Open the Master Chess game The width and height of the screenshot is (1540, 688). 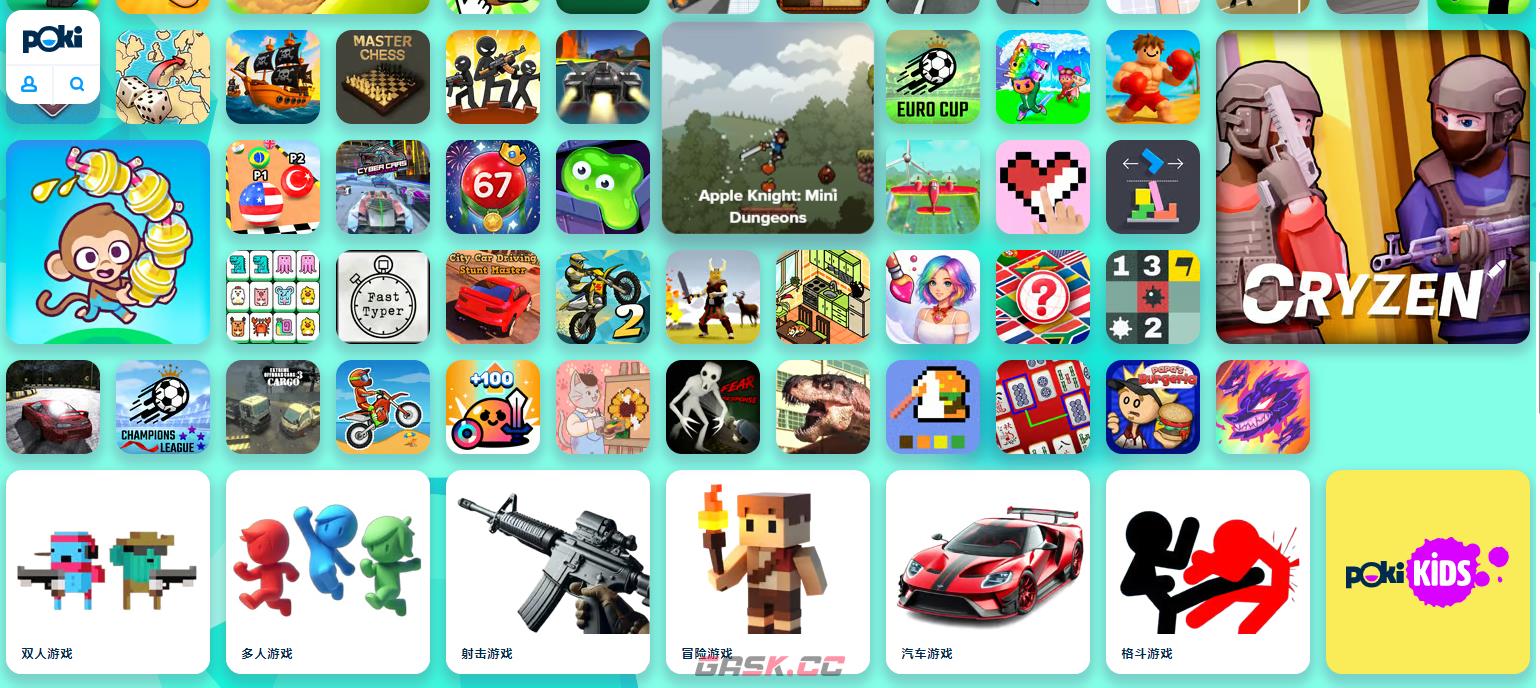coord(382,77)
